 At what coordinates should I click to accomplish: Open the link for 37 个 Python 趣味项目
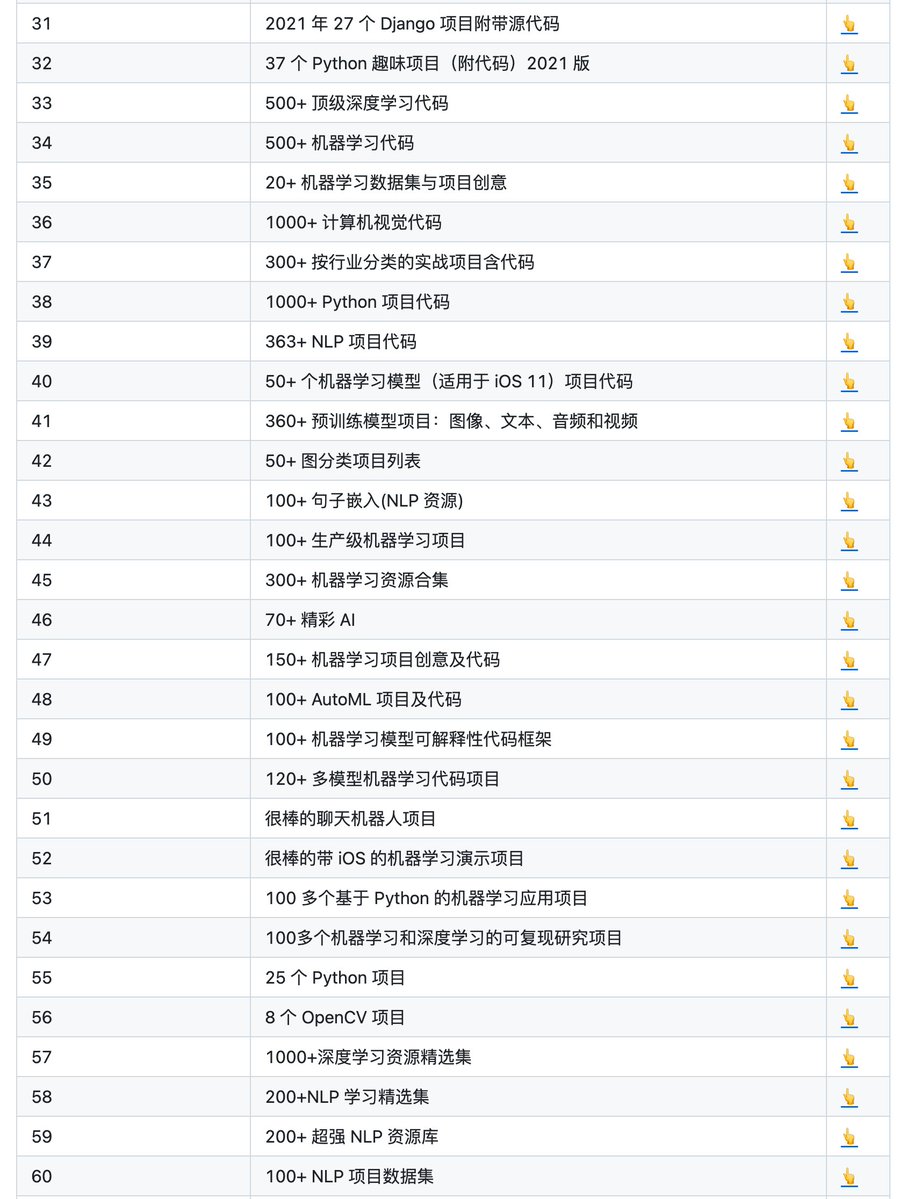pyautogui.click(x=849, y=64)
